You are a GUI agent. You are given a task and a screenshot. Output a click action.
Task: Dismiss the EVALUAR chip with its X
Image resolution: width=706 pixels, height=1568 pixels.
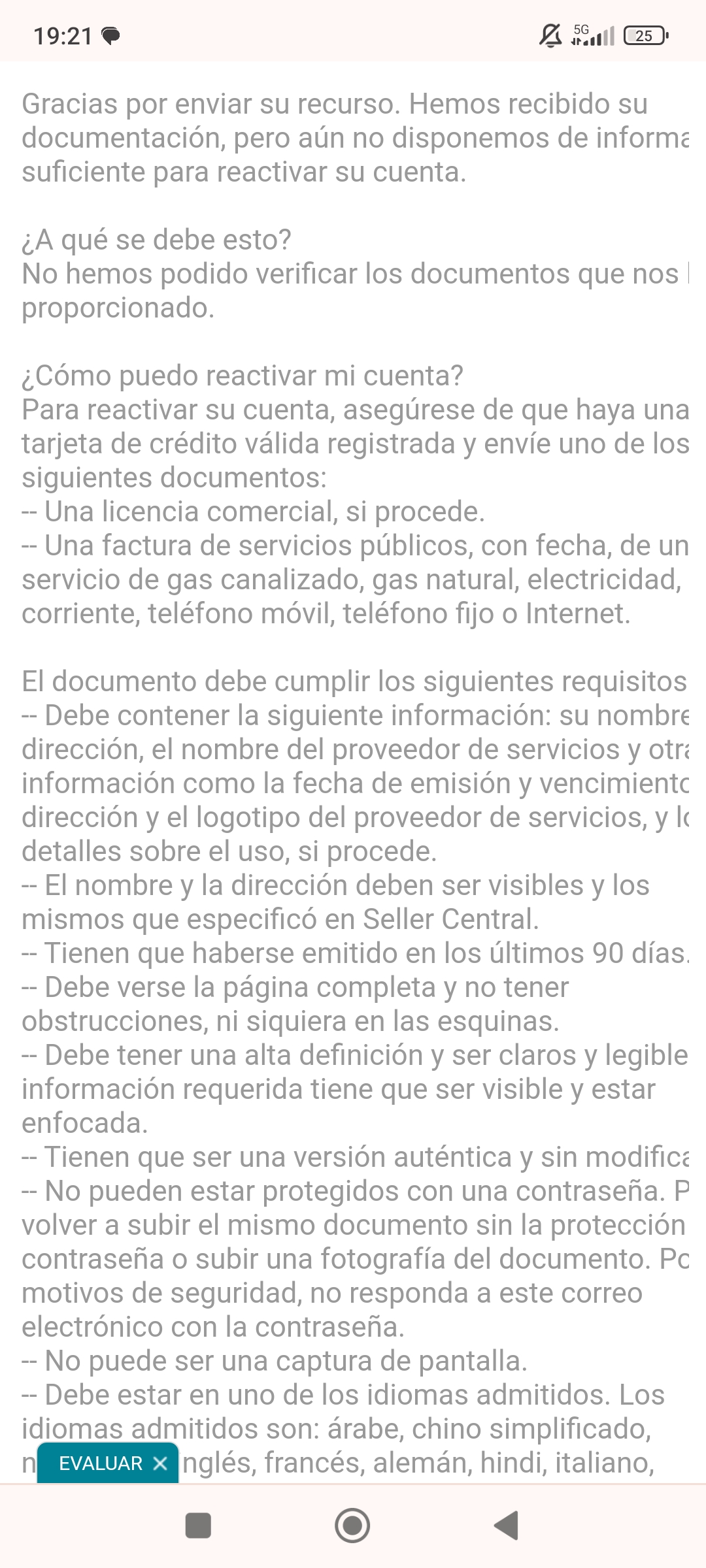160,1463
